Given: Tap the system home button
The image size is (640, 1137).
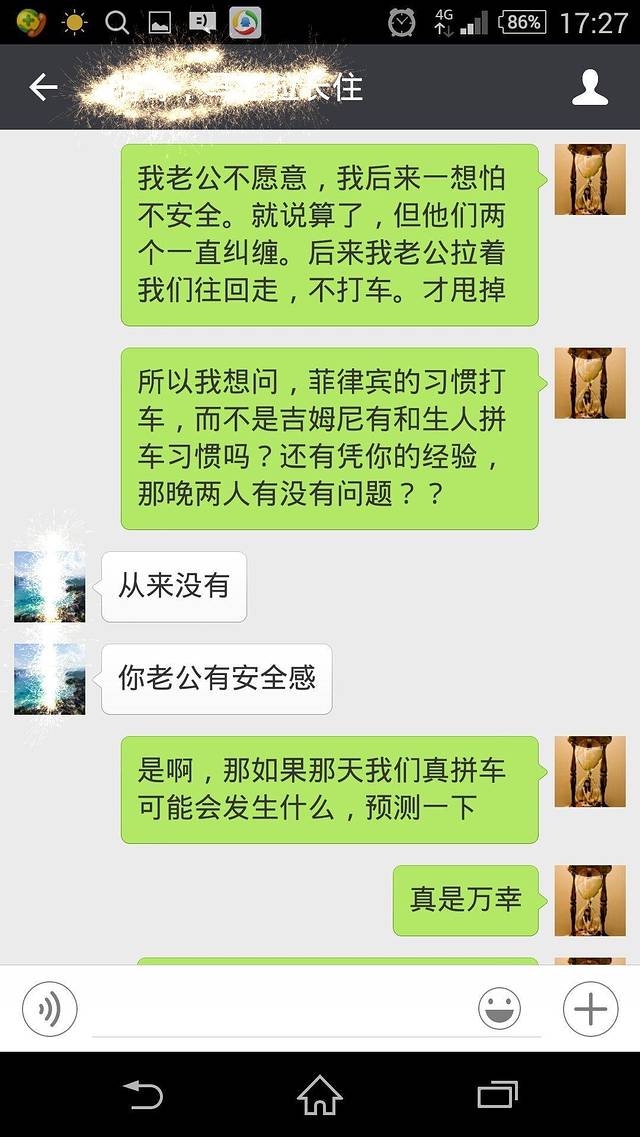Looking at the screenshot, I should [x=320, y=1095].
